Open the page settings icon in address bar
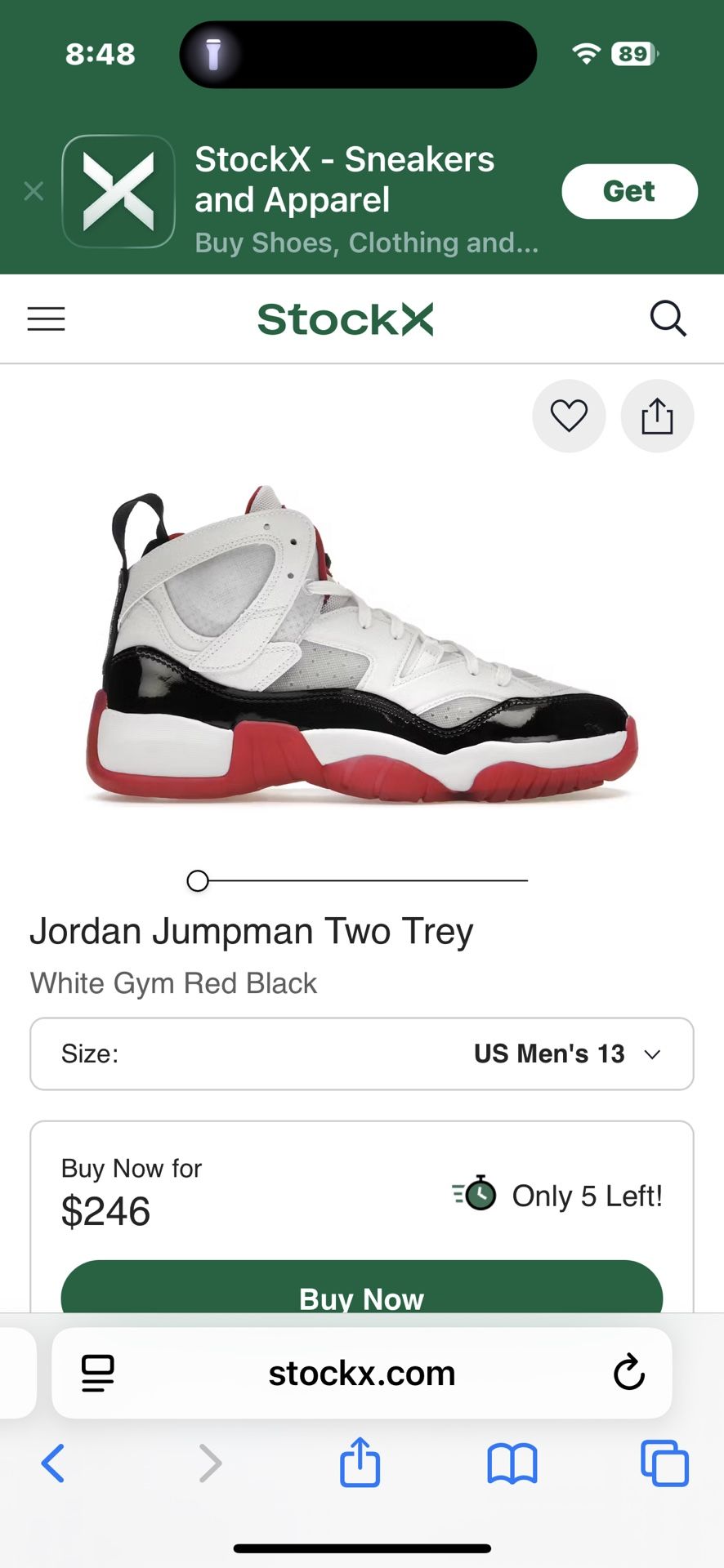Image resolution: width=724 pixels, height=1568 pixels. point(97,1373)
